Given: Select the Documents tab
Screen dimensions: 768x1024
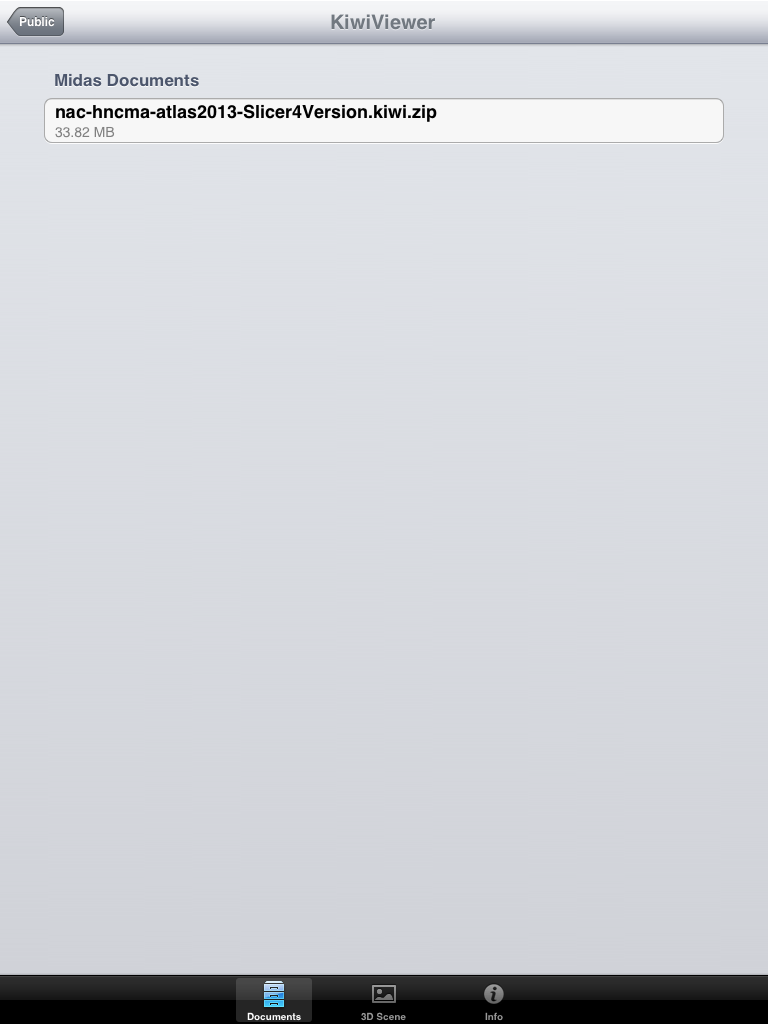Looking at the screenshot, I should (273, 1000).
